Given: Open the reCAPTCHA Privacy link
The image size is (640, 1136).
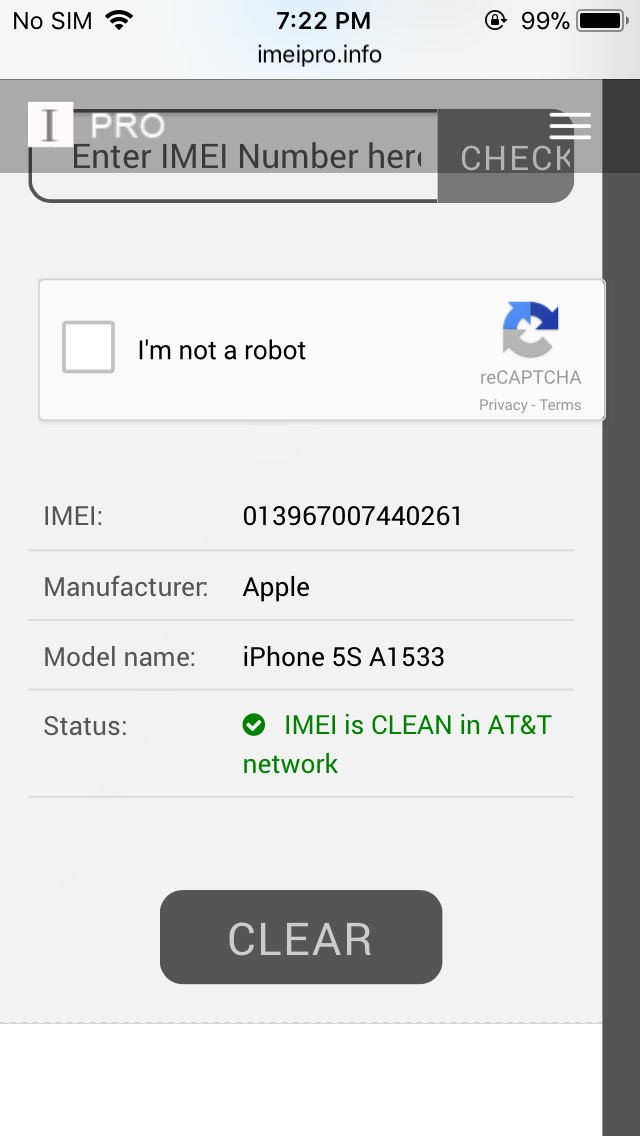Looking at the screenshot, I should [x=503, y=405].
